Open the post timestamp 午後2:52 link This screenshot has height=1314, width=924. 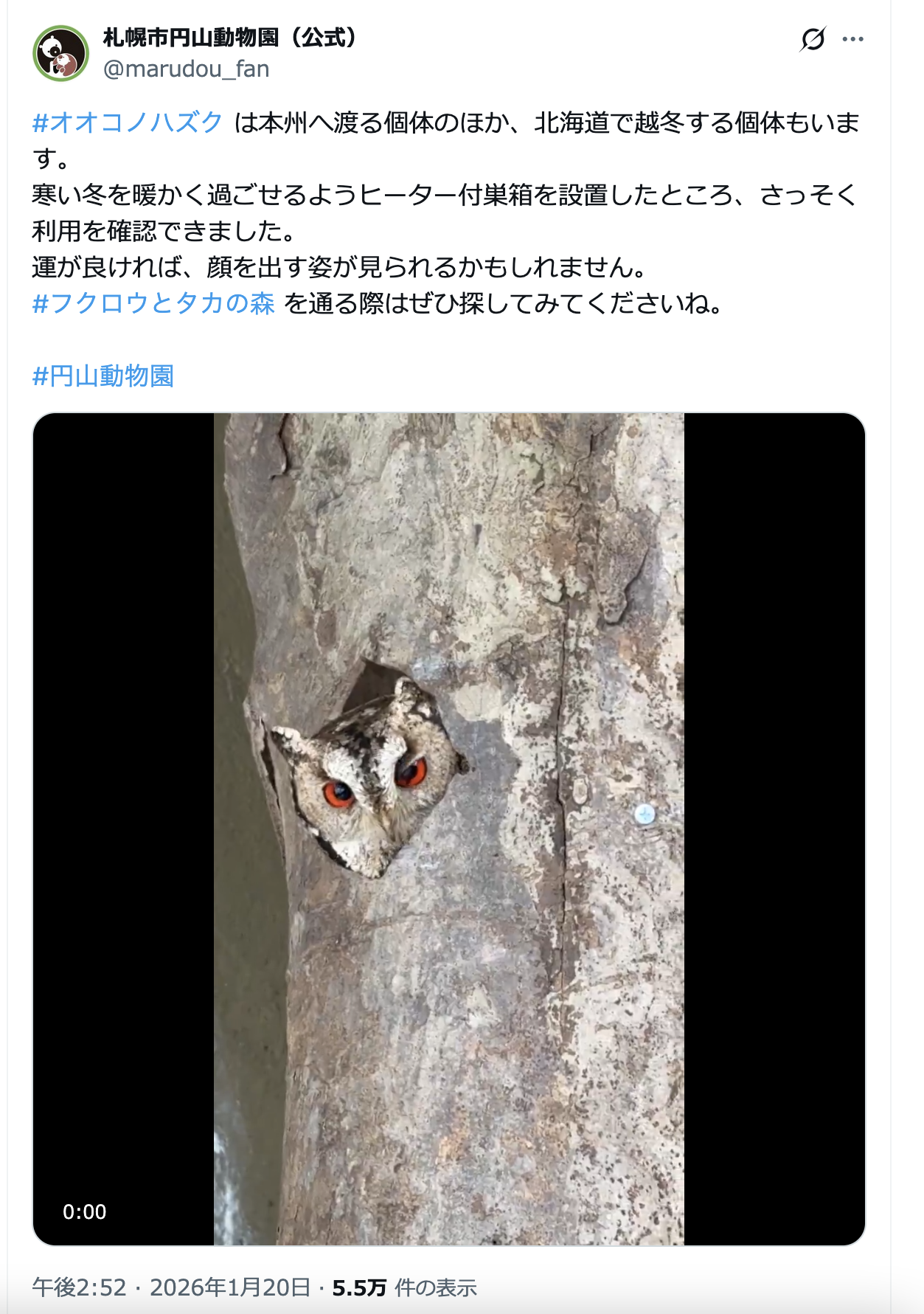point(80,1287)
